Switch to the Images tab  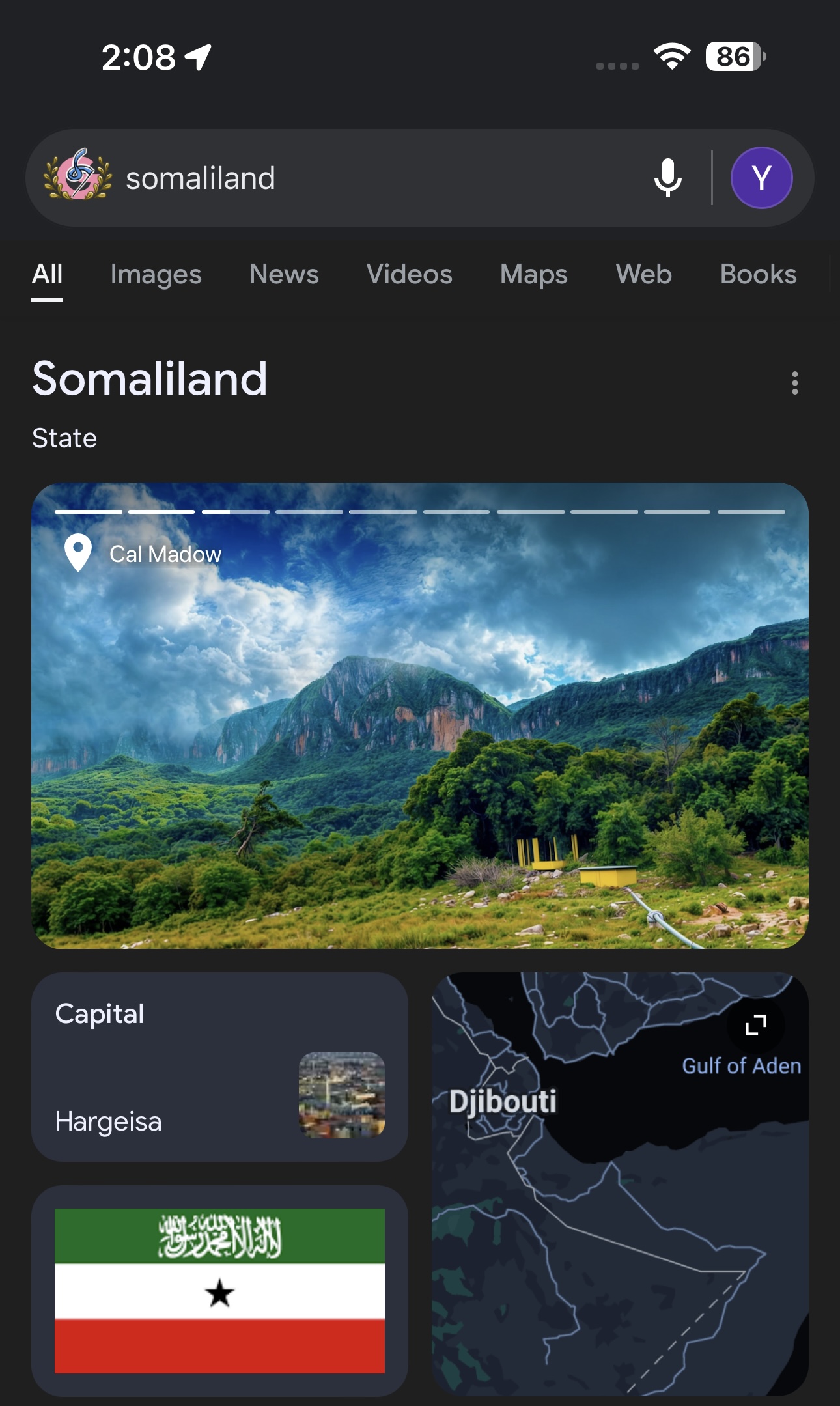tap(156, 274)
